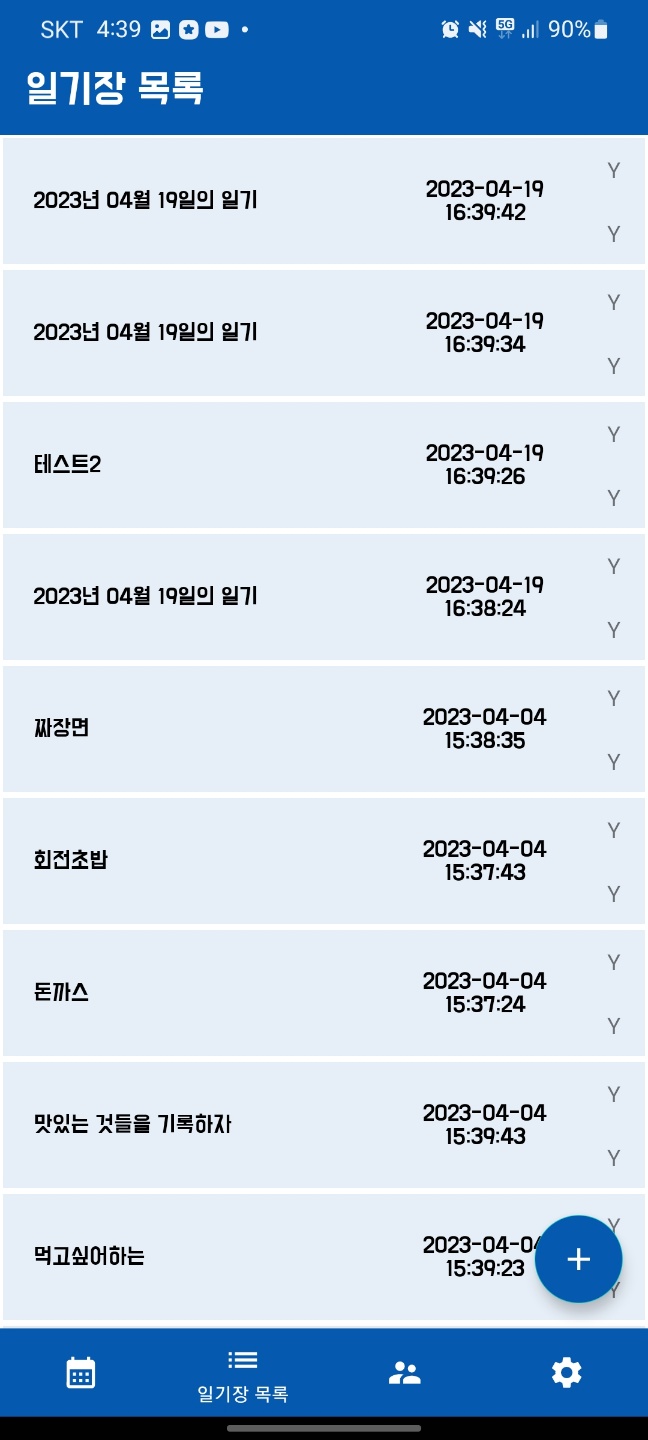648x1440 pixels.
Task: Open the 맛있는 것들을 기록하자 entry
Action: coord(300,1125)
